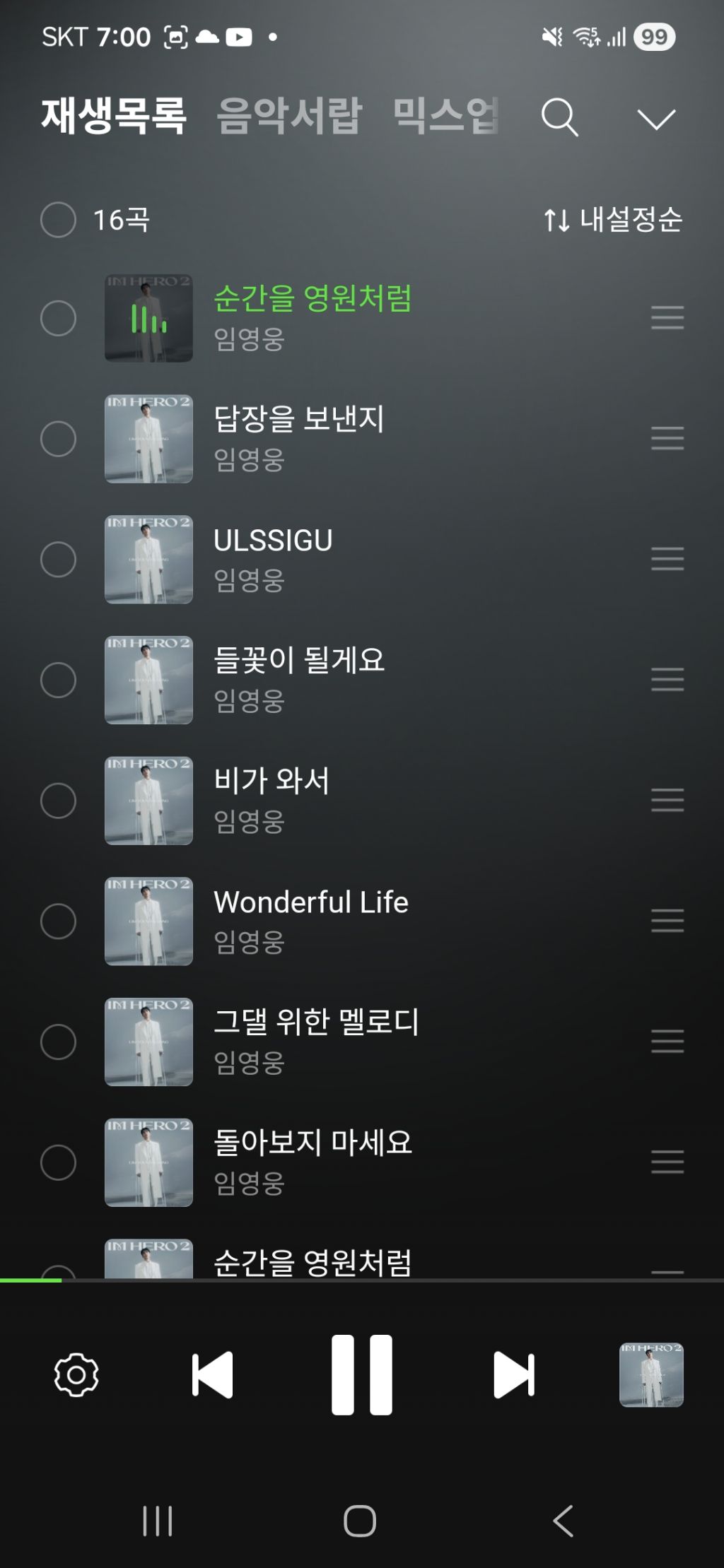Skip to the next track
This screenshot has height=1568, width=724.
click(x=514, y=1374)
